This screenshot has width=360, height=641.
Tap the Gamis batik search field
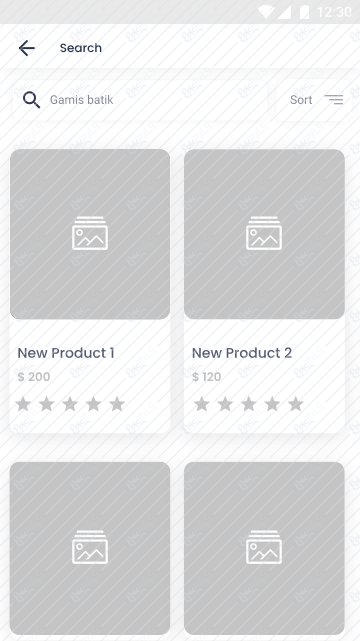140,100
